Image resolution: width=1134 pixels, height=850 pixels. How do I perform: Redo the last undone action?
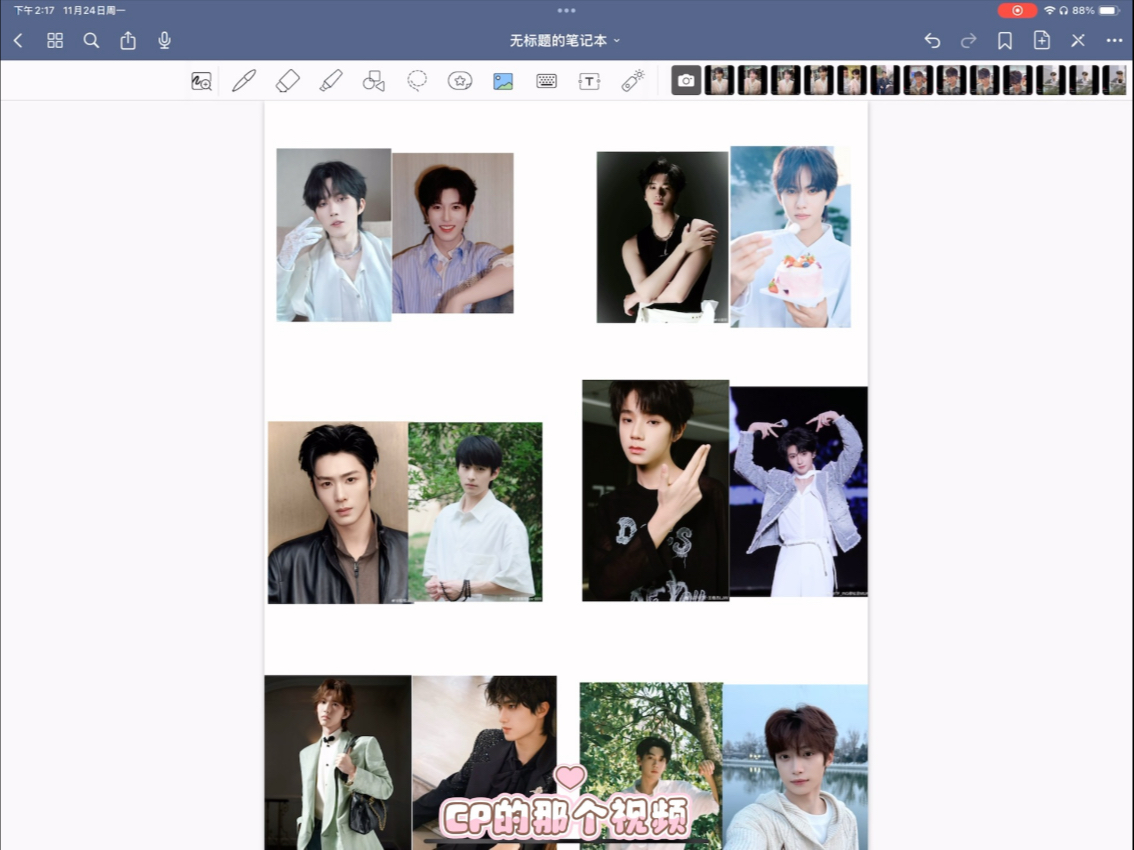pos(968,41)
